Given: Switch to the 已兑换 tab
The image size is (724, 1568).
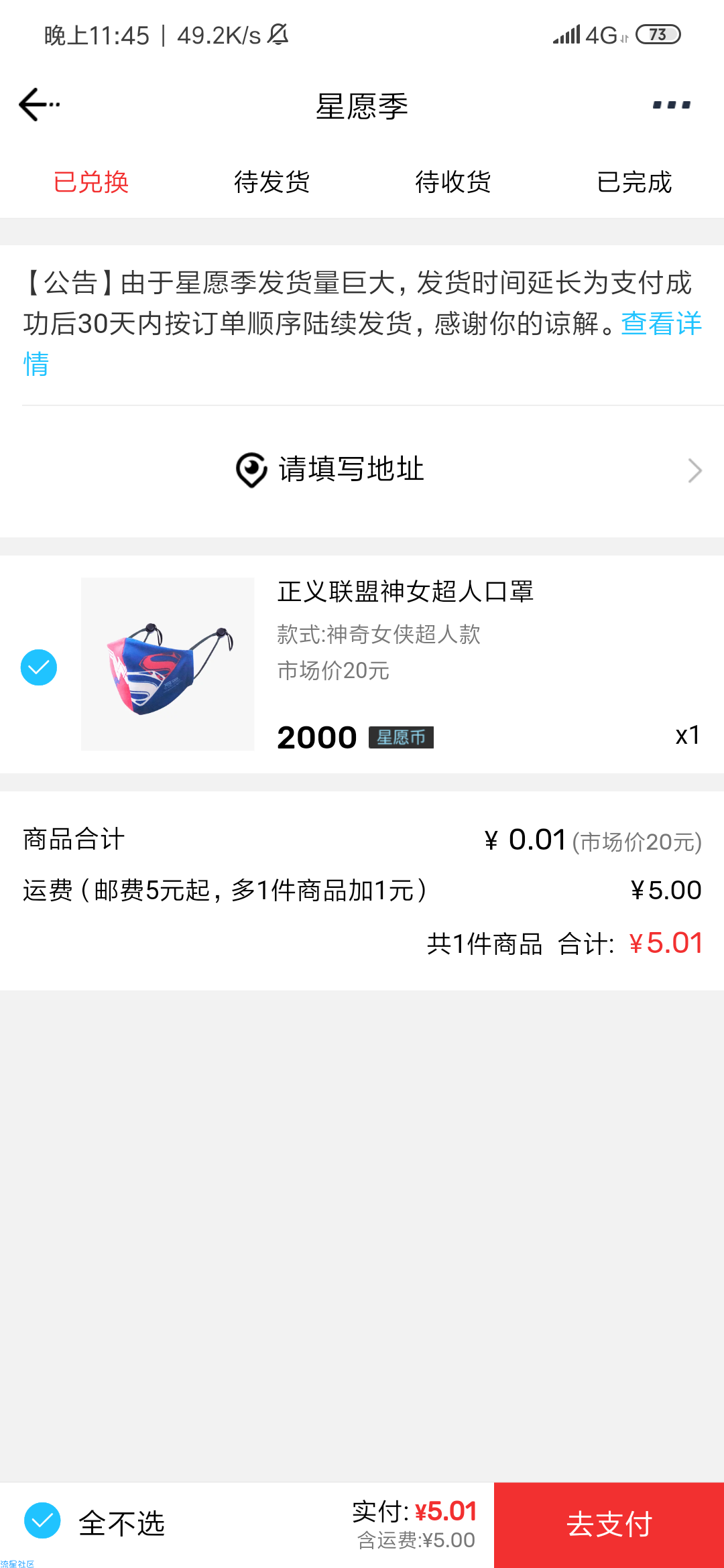Looking at the screenshot, I should click(90, 182).
